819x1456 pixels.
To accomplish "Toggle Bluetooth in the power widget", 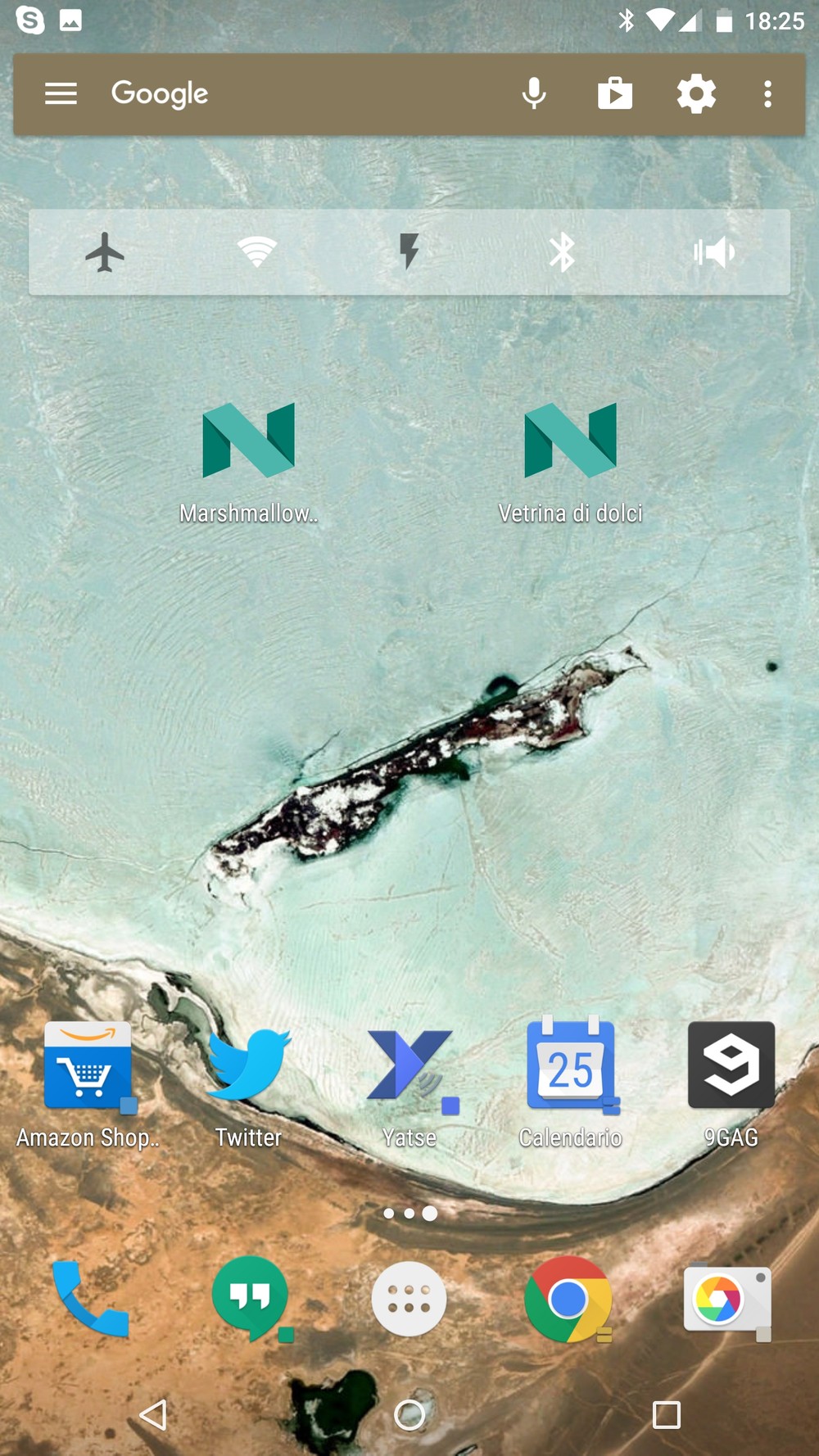I will (x=562, y=252).
